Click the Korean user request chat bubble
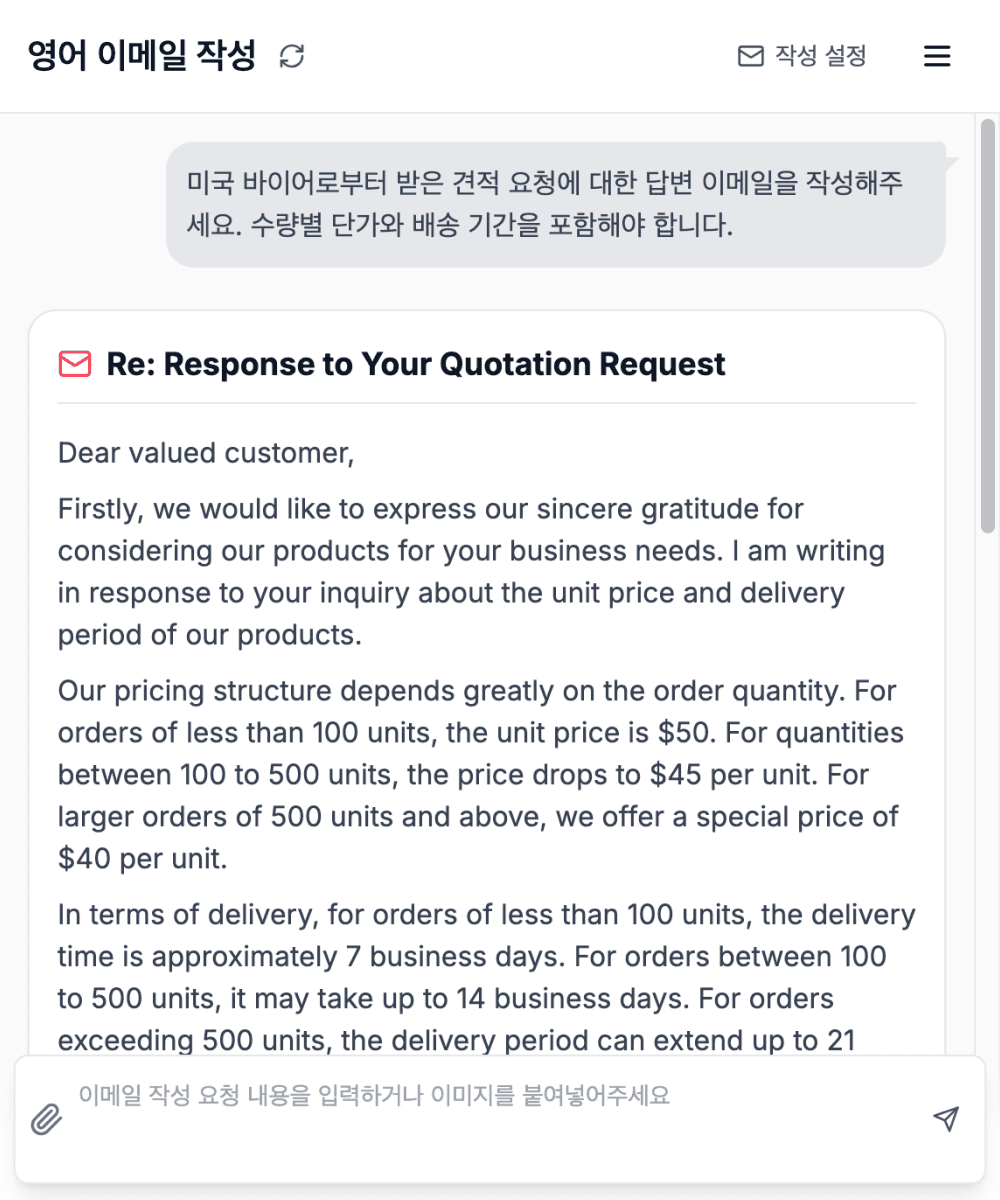Image resolution: width=1000 pixels, height=1200 pixels. (556, 205)
